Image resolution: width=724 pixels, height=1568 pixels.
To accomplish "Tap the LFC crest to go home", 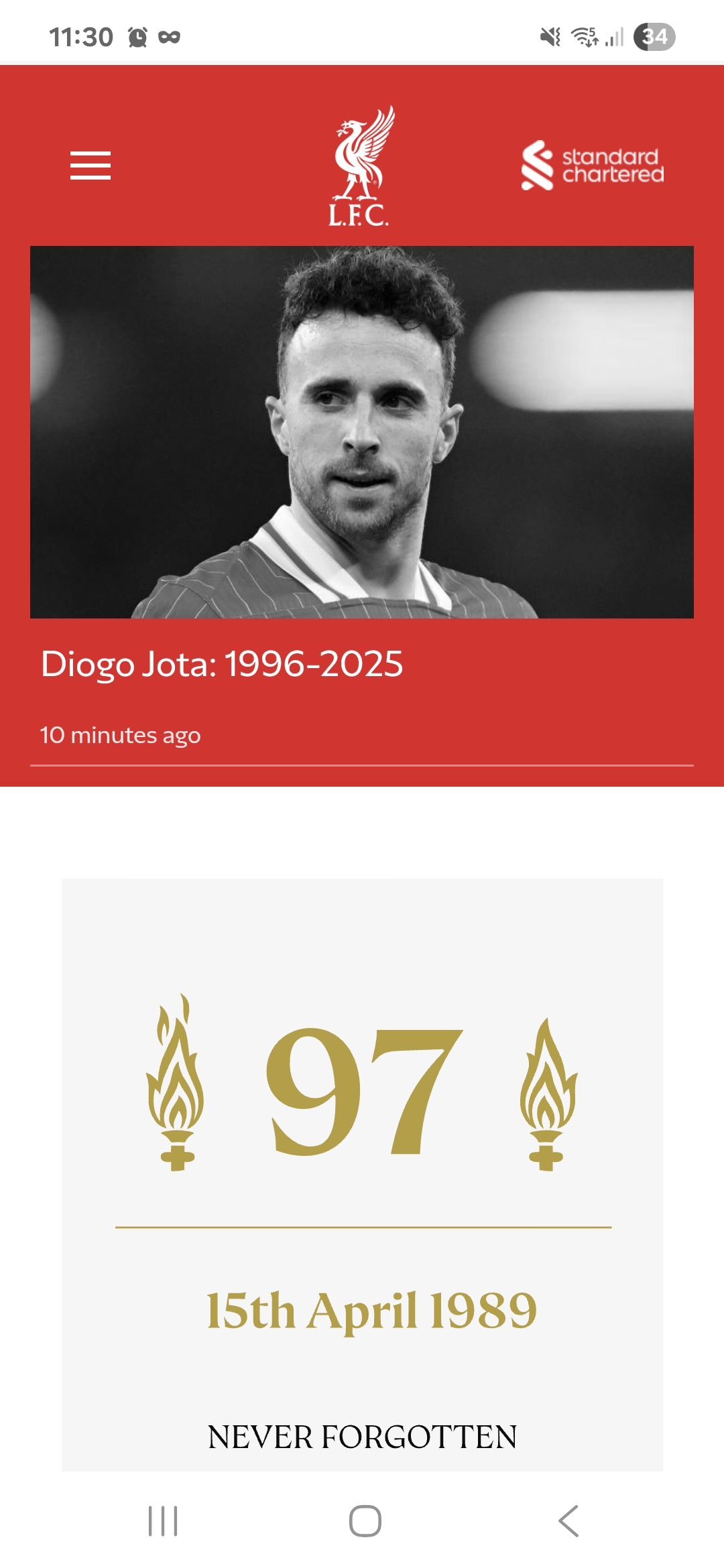I will point(361,166).
